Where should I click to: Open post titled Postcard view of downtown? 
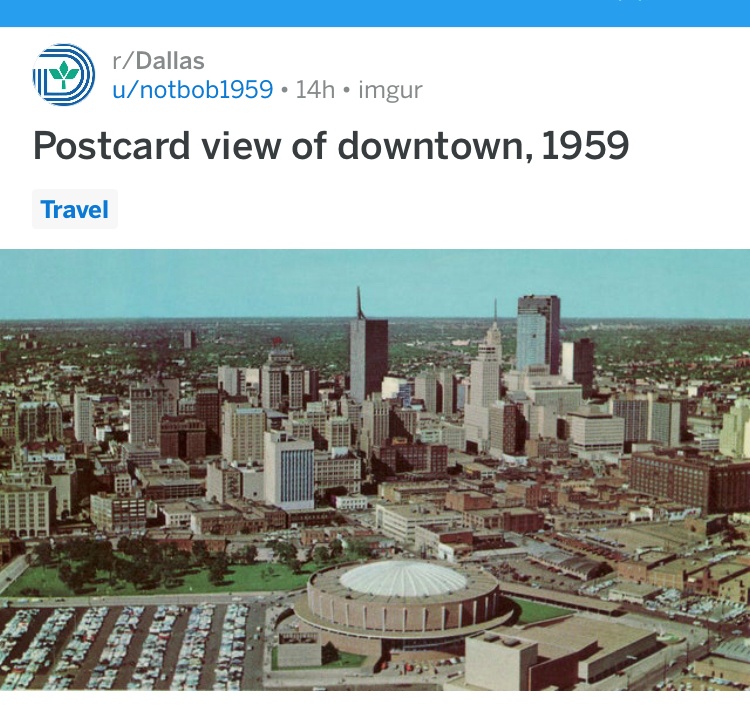(331, 146)
